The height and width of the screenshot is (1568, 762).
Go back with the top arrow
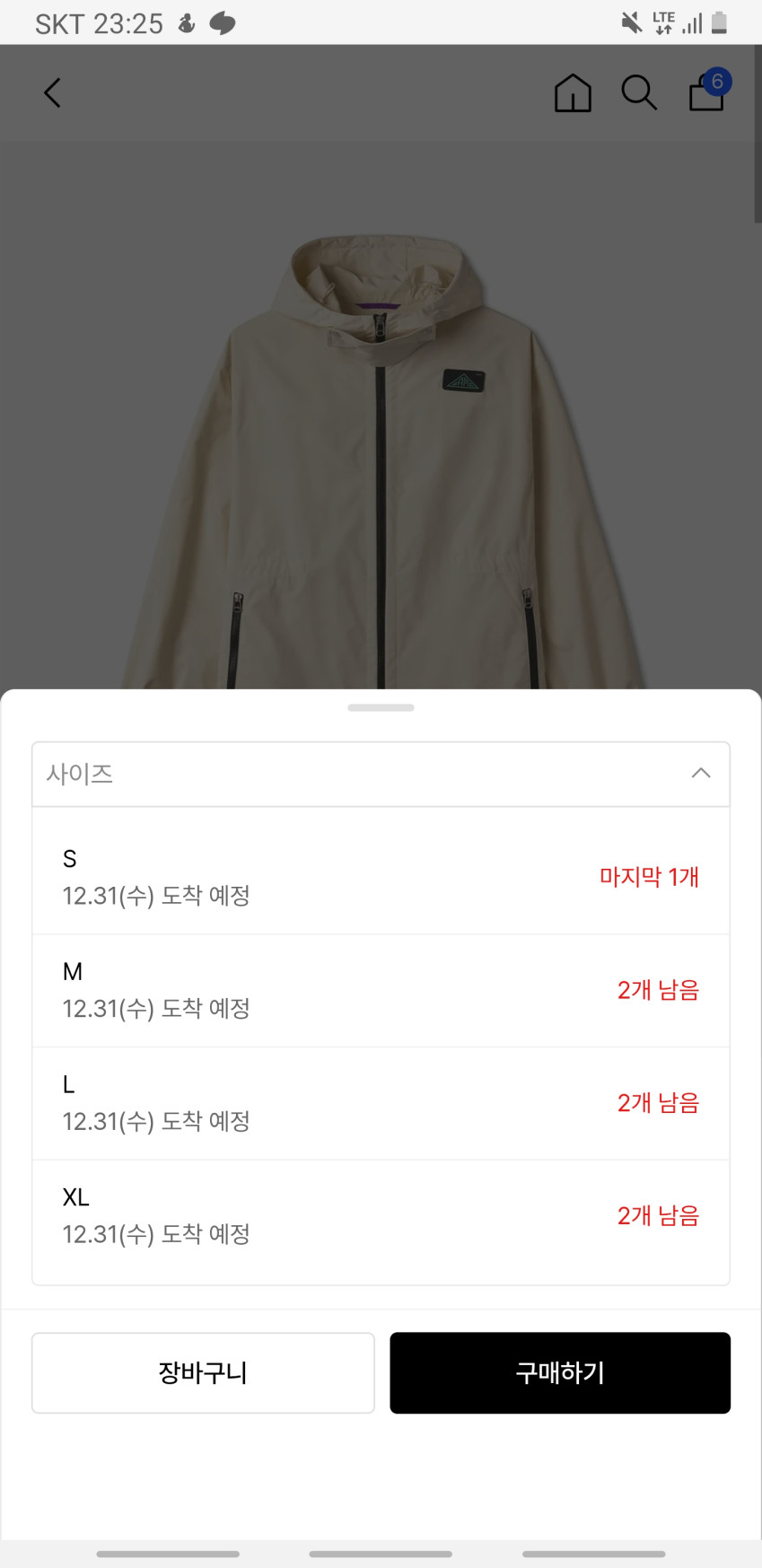pyautogui.click(x=53, y=92)
